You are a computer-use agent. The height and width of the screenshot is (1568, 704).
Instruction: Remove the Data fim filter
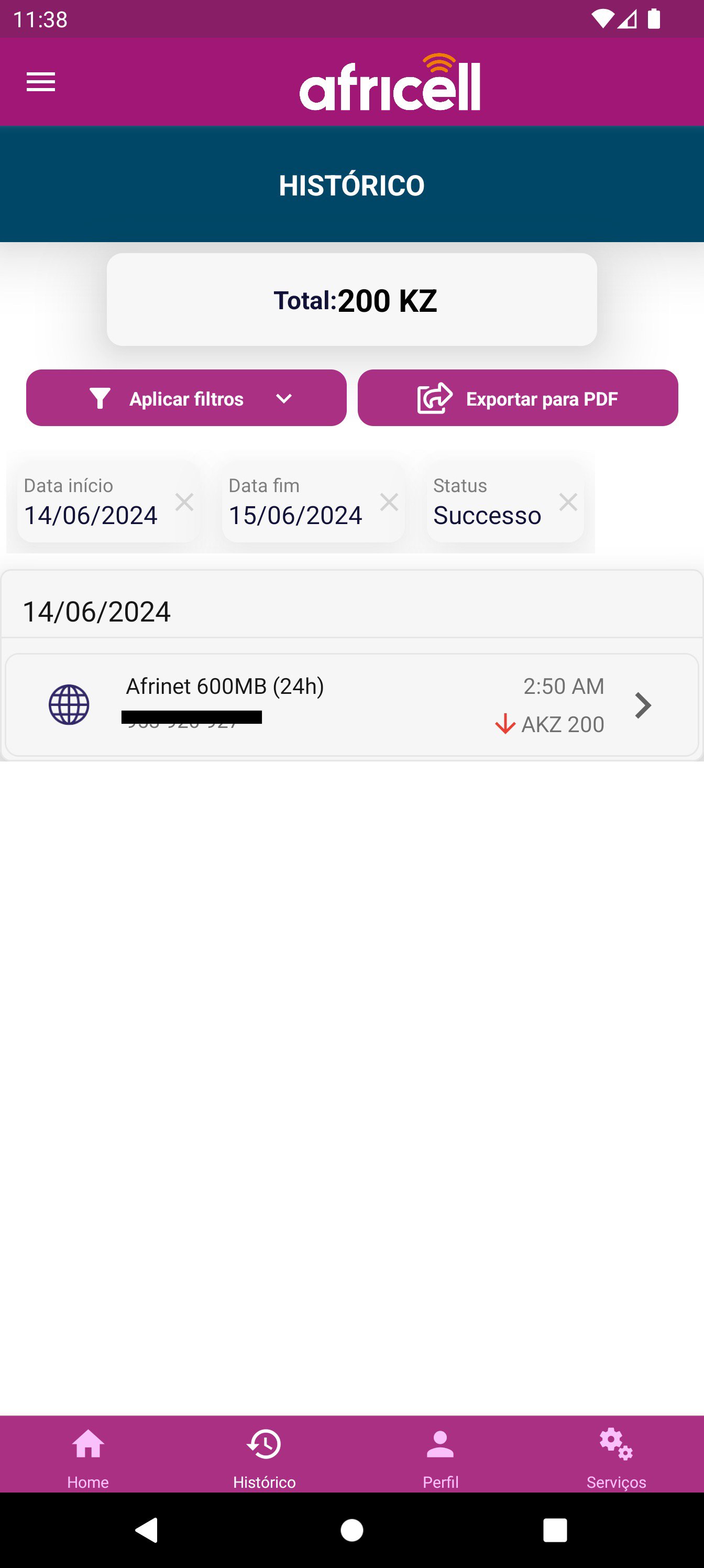(389, 502)
